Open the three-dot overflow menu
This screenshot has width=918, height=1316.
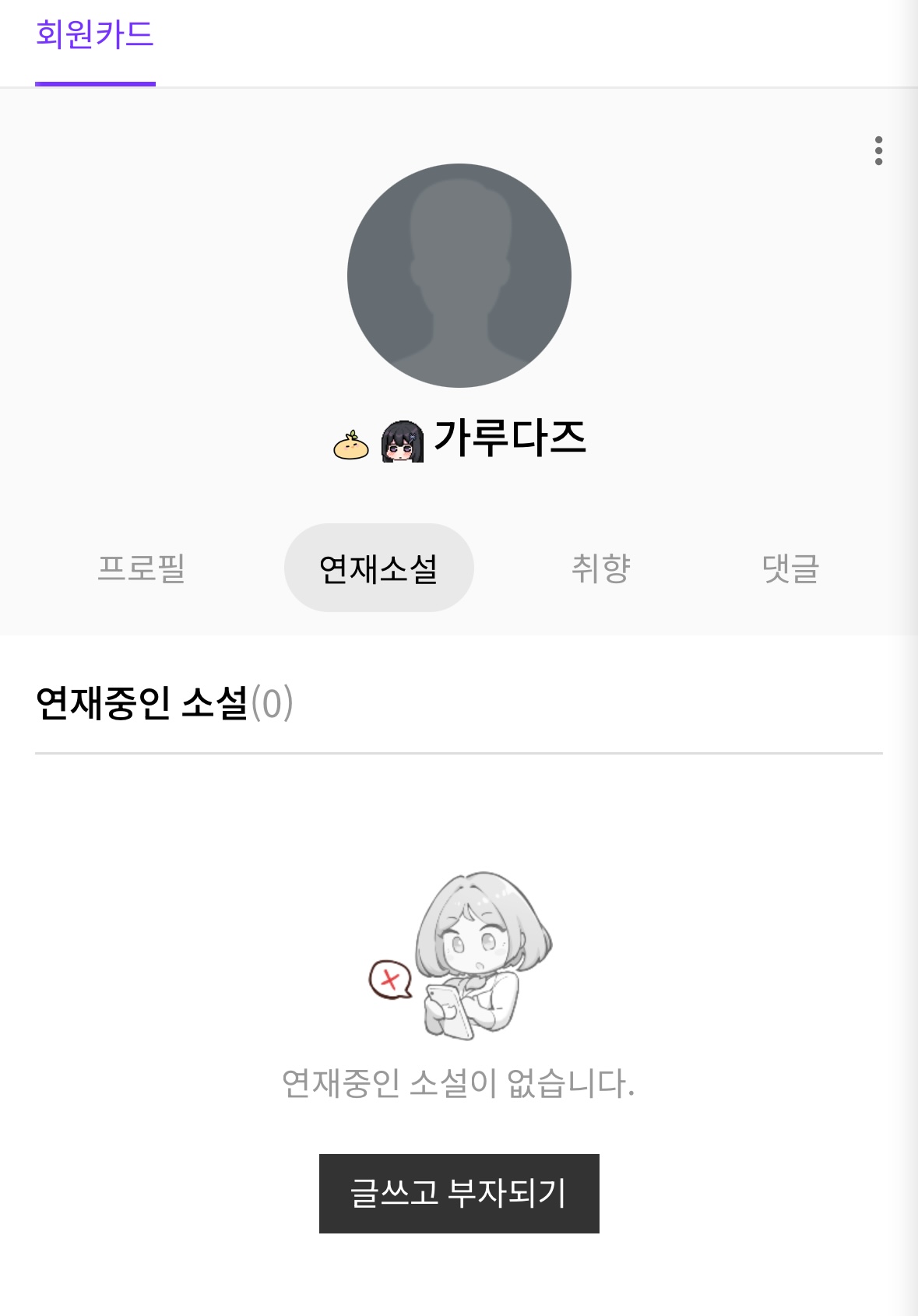click(878, 151)
